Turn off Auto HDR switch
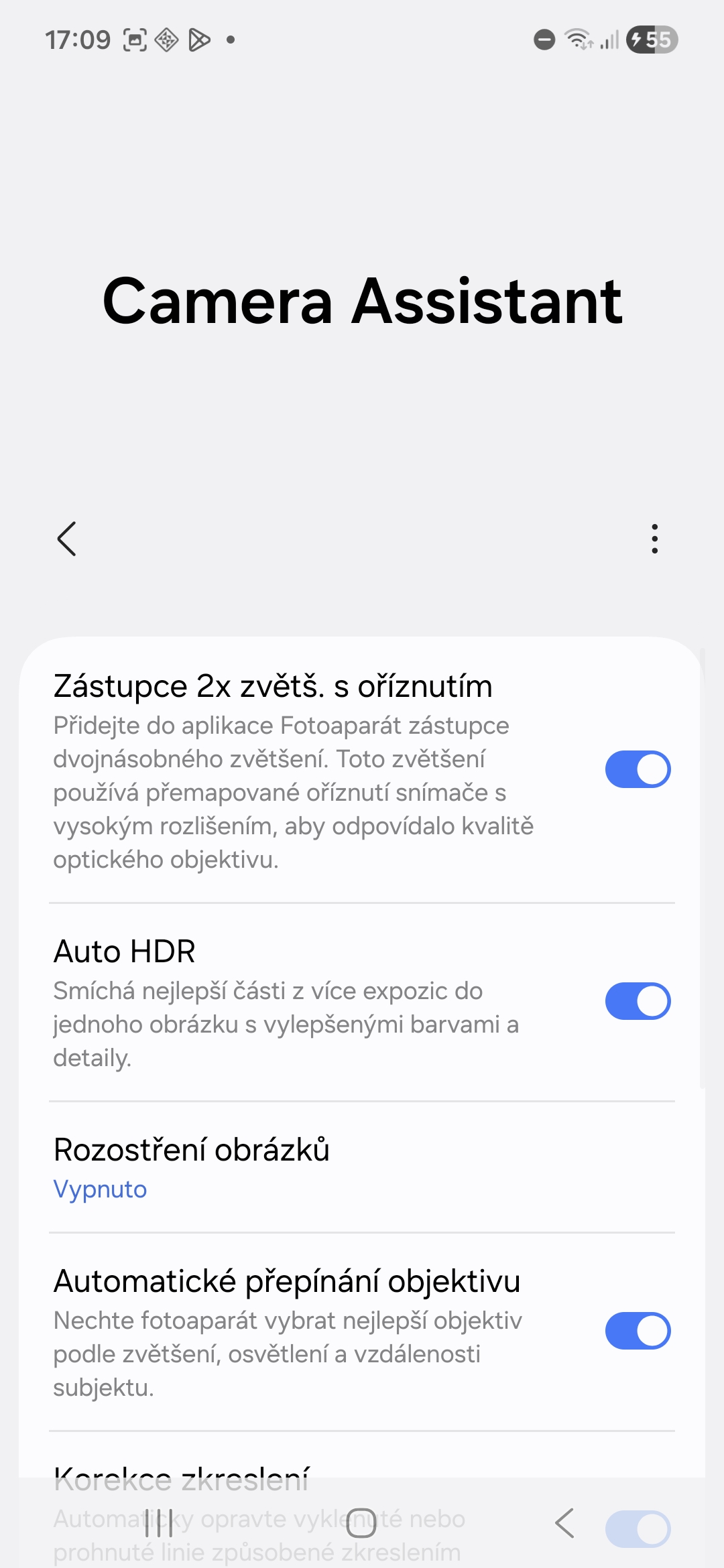The width and height of the screenshot is (724, 1568). click(638, 1001)
